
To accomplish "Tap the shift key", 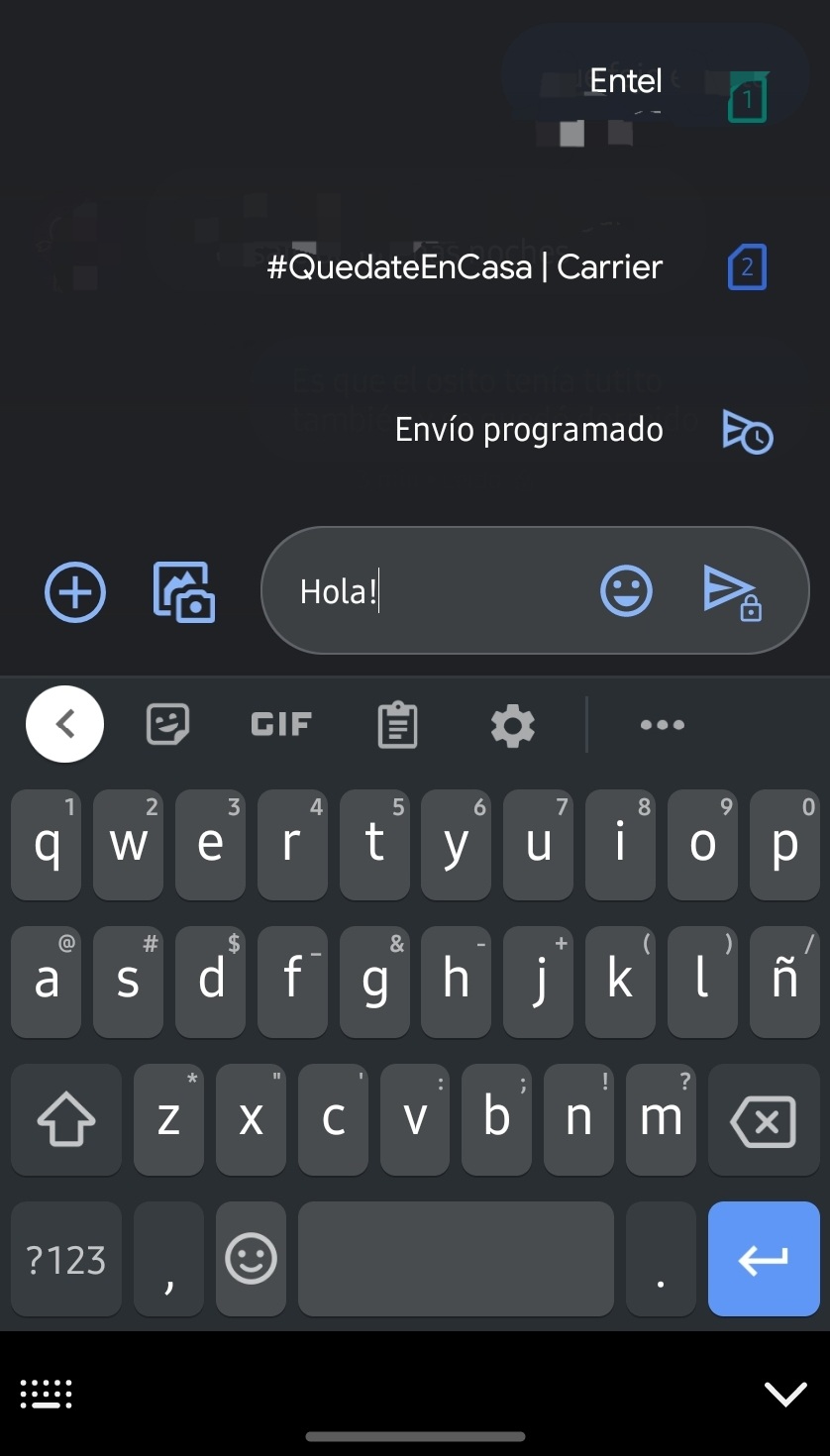I will point(65,1121).
